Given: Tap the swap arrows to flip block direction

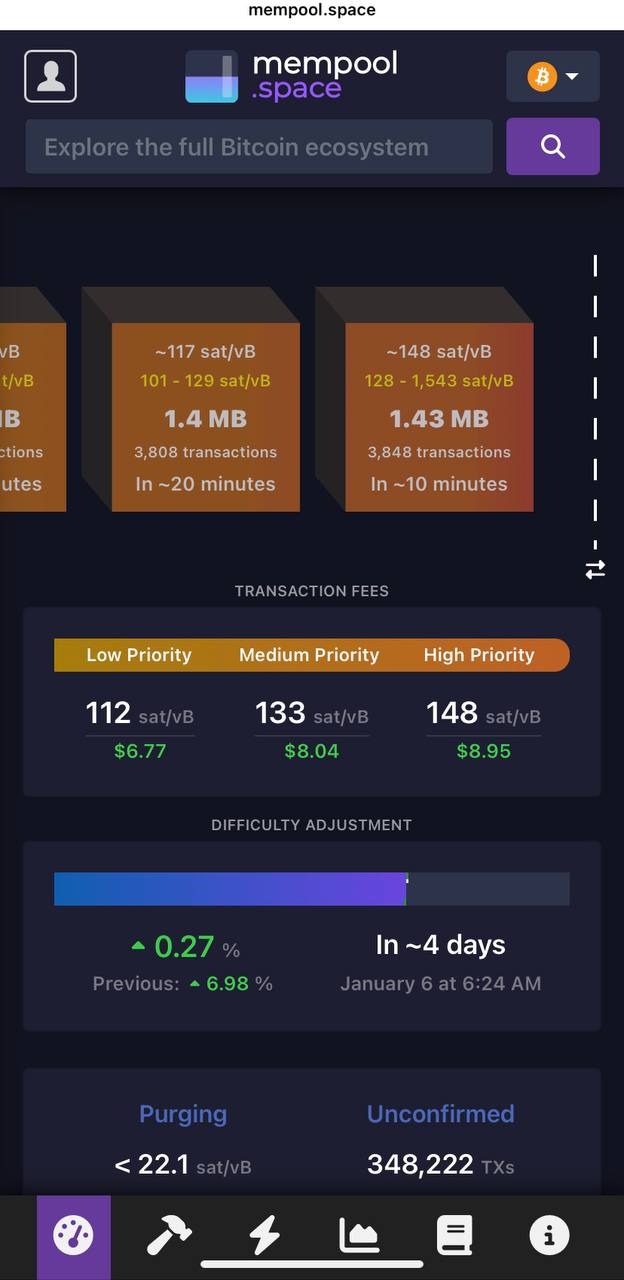Looking at the screenshot, I should [595, 569].
